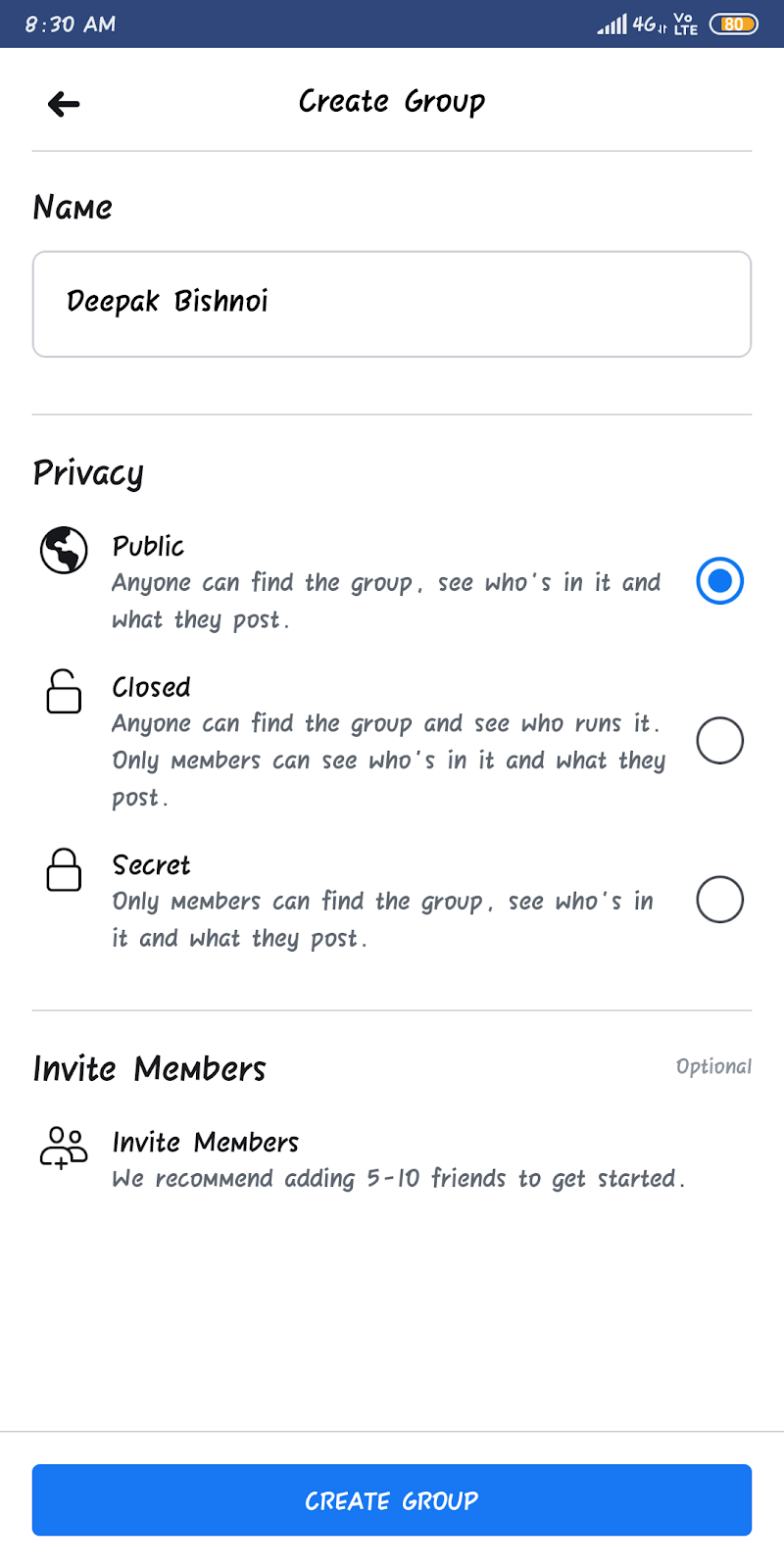Choose Closed group privacy
Image resolution: width=784 pixels, height=1568 pixels.
click(719, 741)
